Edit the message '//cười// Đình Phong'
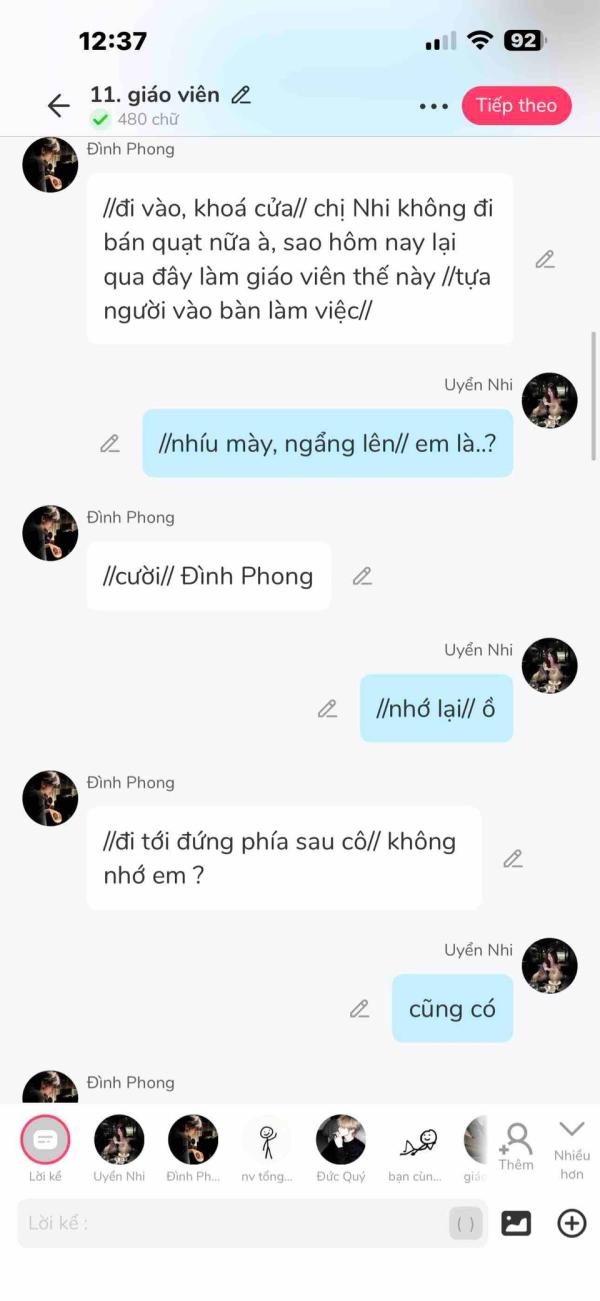This screenshot has width=600, height=1301. click(x=362, y=576)
